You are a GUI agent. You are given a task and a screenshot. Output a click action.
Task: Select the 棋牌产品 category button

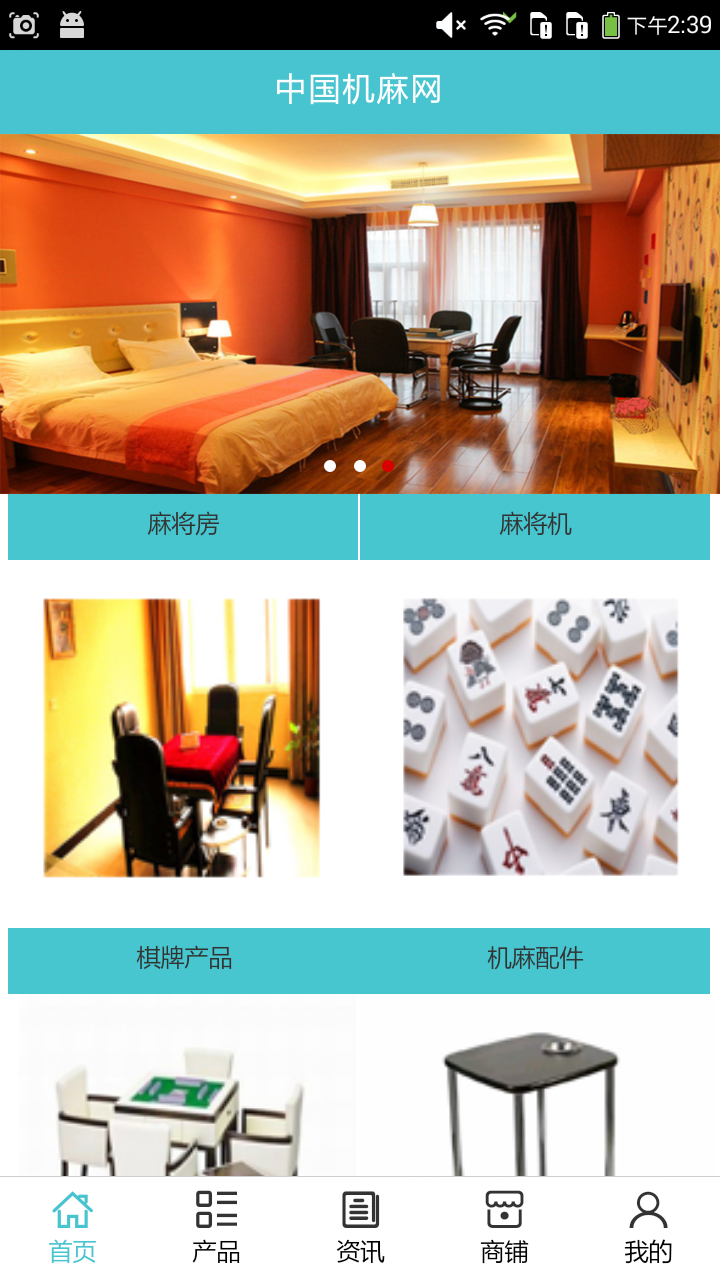click(184, 960)
